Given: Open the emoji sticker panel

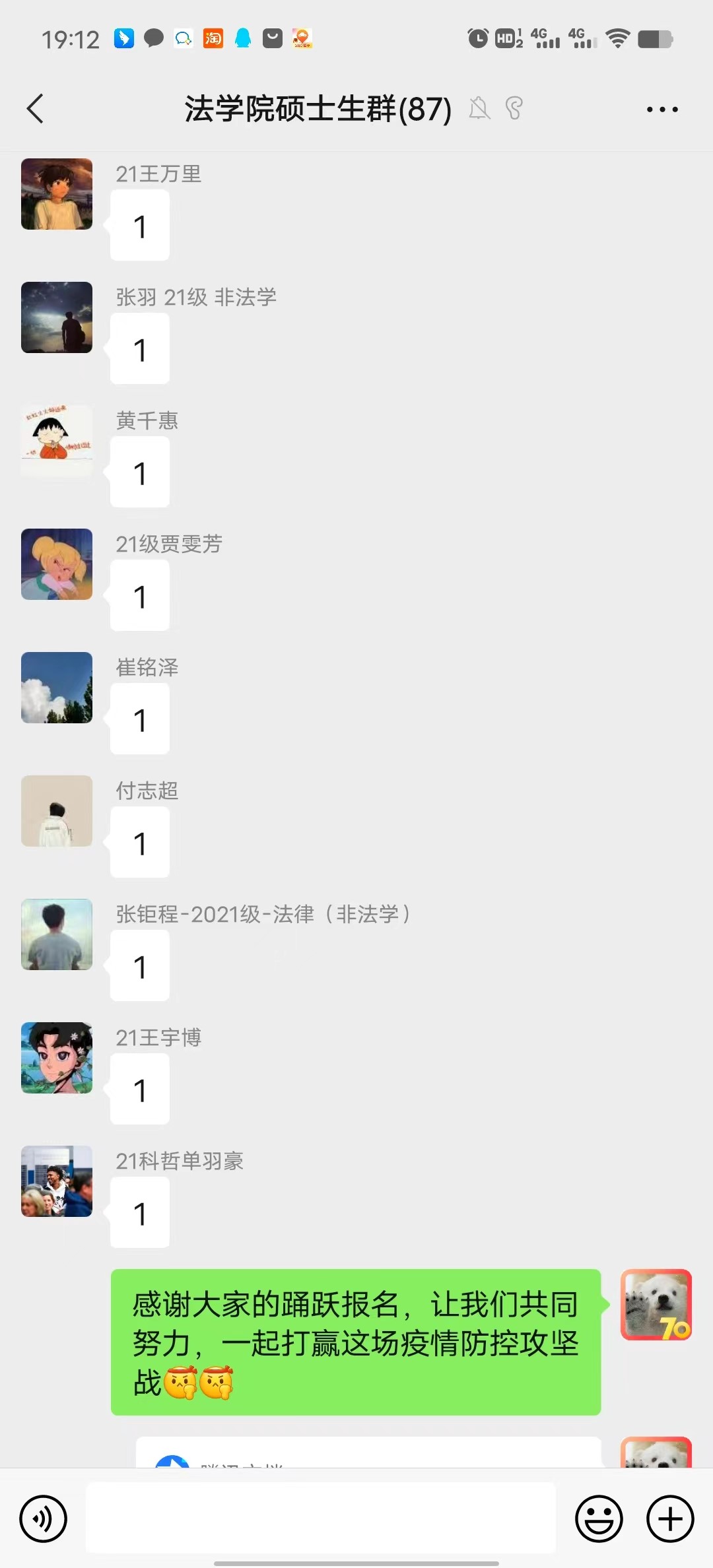Looking at the screenshot, I should tap(599, 1519).
